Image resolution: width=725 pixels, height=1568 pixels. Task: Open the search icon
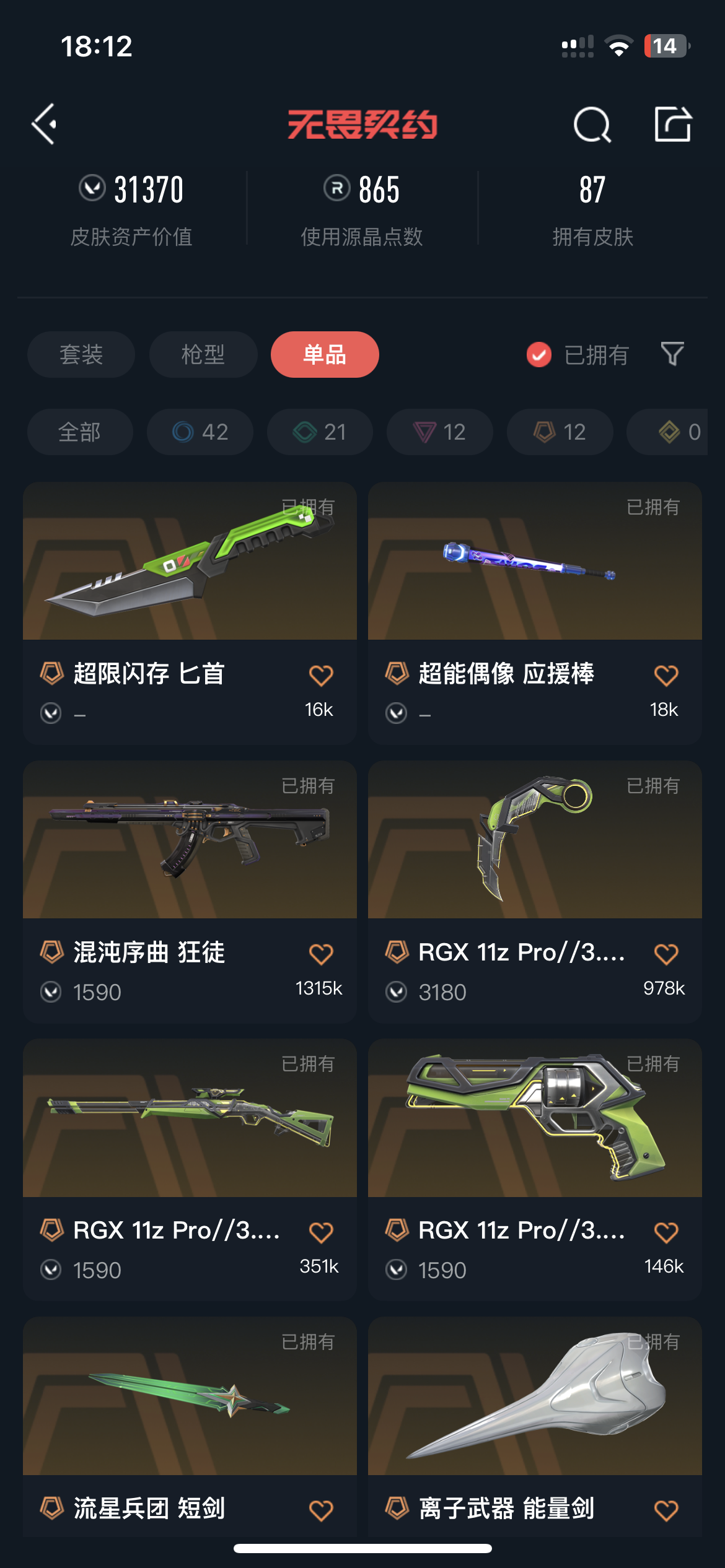click(x=592, y=124)
